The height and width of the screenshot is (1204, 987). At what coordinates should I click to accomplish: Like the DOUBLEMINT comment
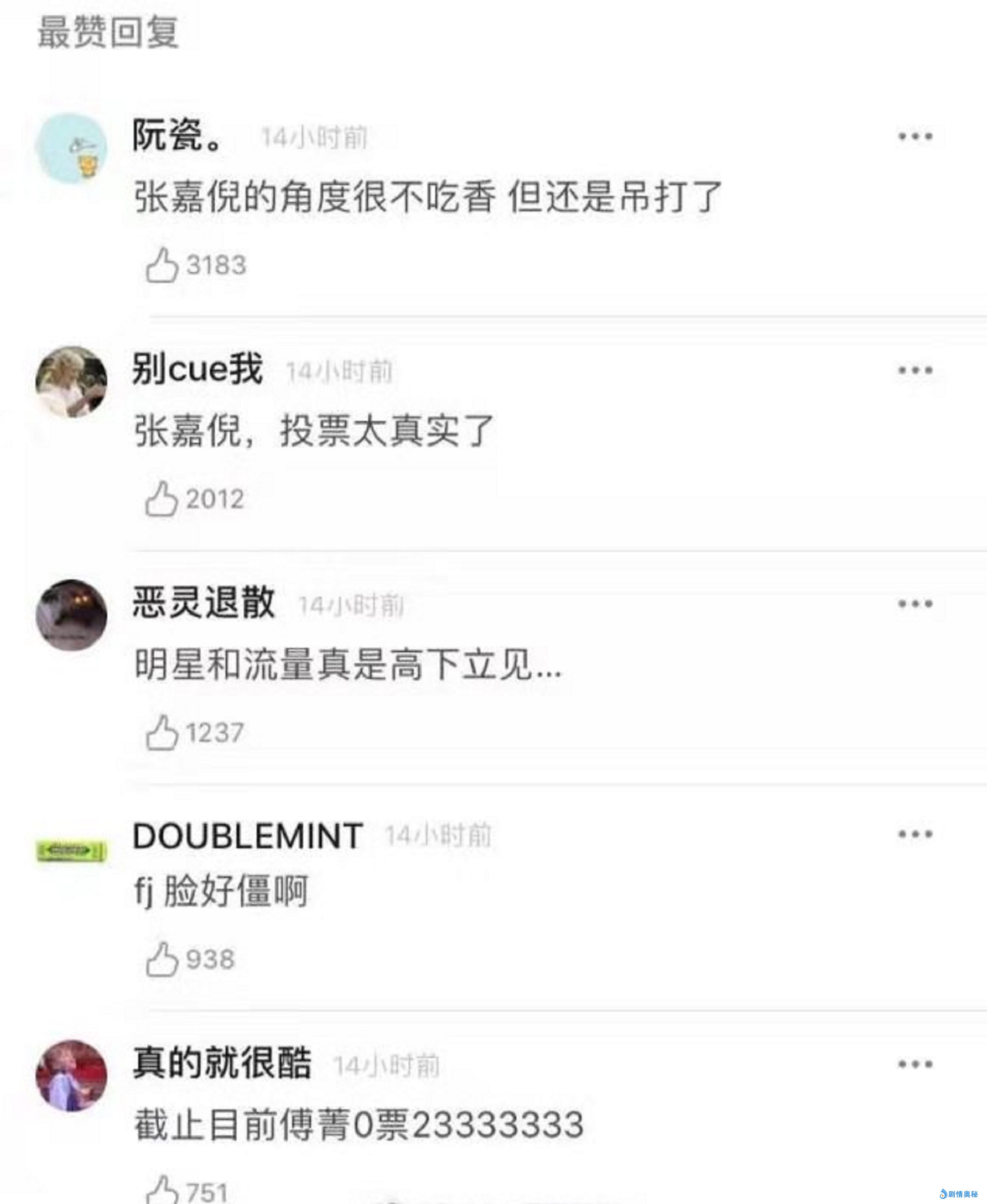pos(162,960)
